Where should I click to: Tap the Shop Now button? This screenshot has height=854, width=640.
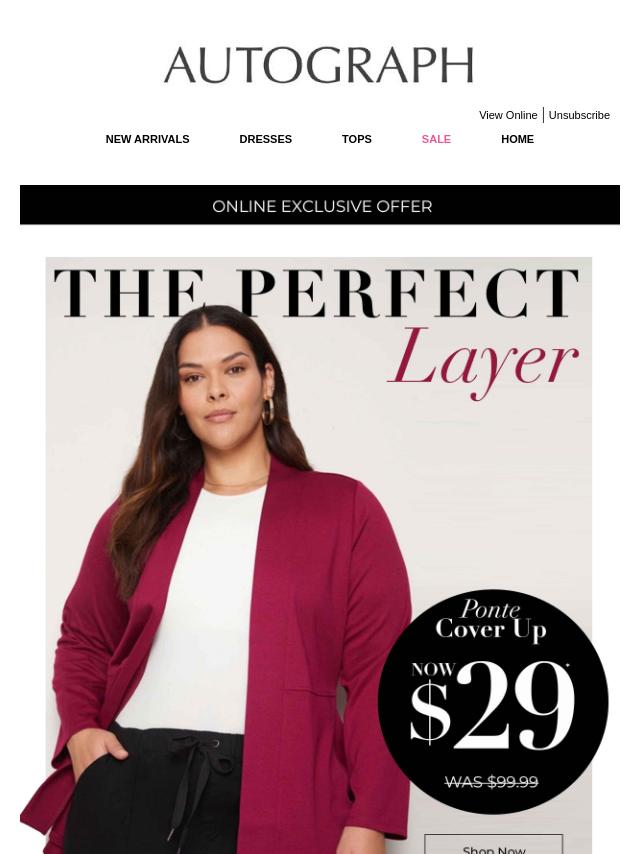pos(493,845)
